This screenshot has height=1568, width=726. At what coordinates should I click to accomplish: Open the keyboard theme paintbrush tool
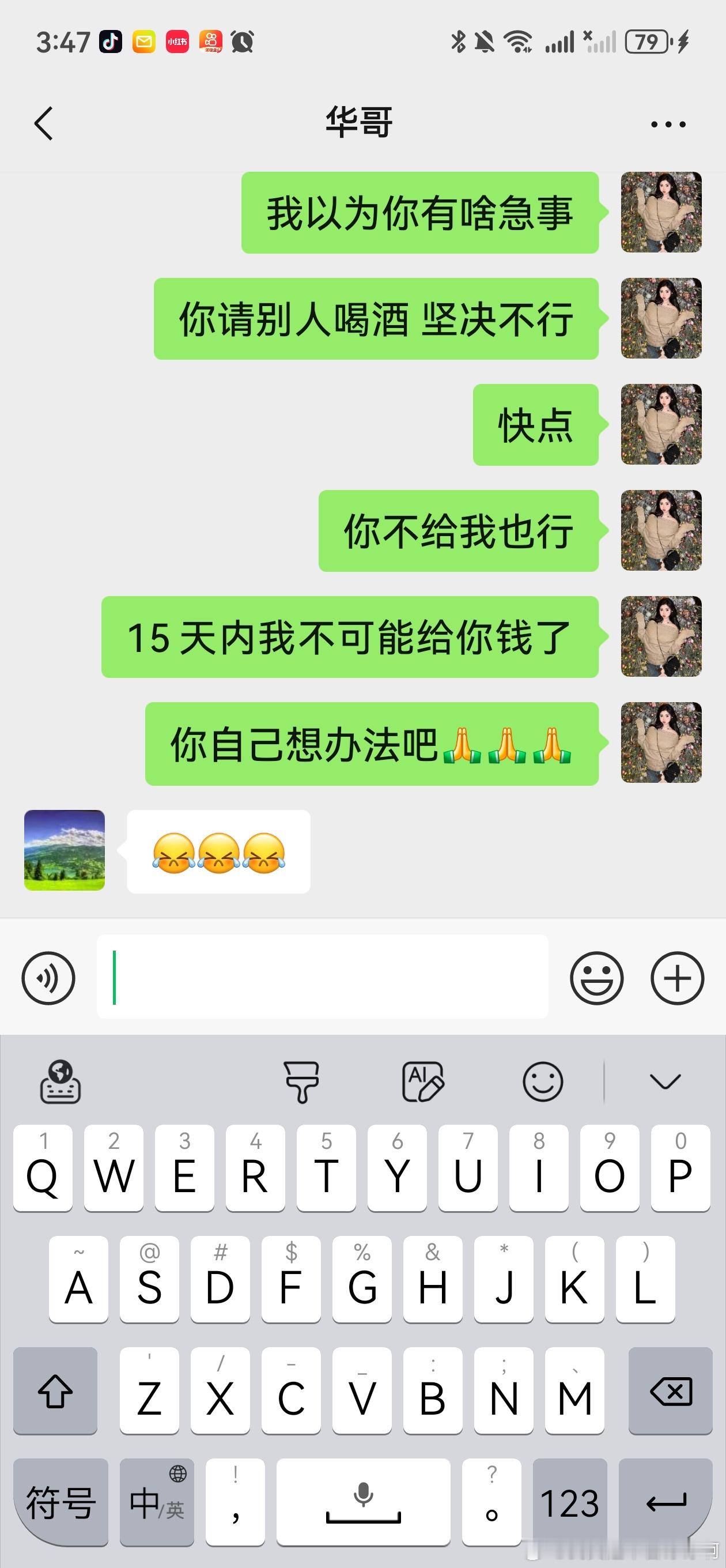302,1082
